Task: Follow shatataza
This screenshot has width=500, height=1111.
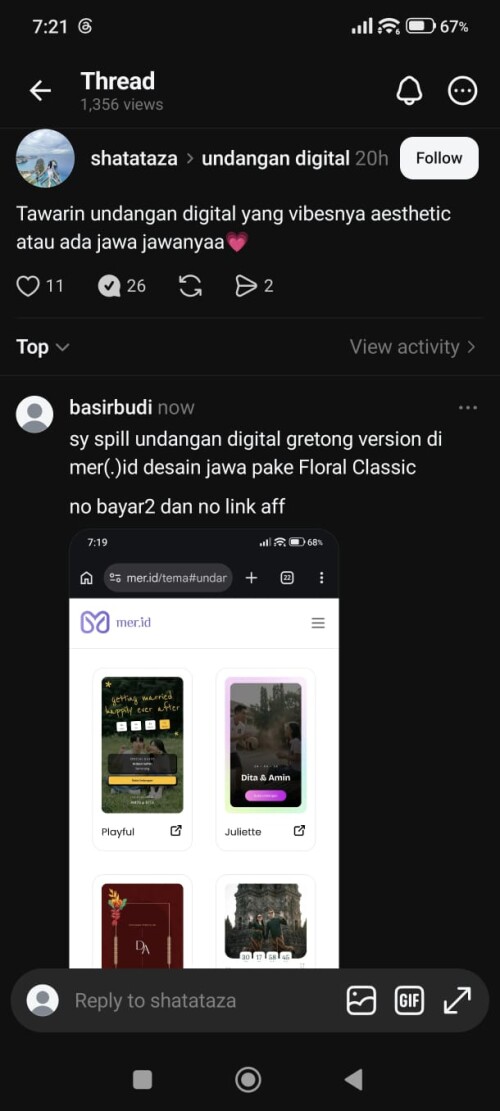Action: [x=439, y=158]
